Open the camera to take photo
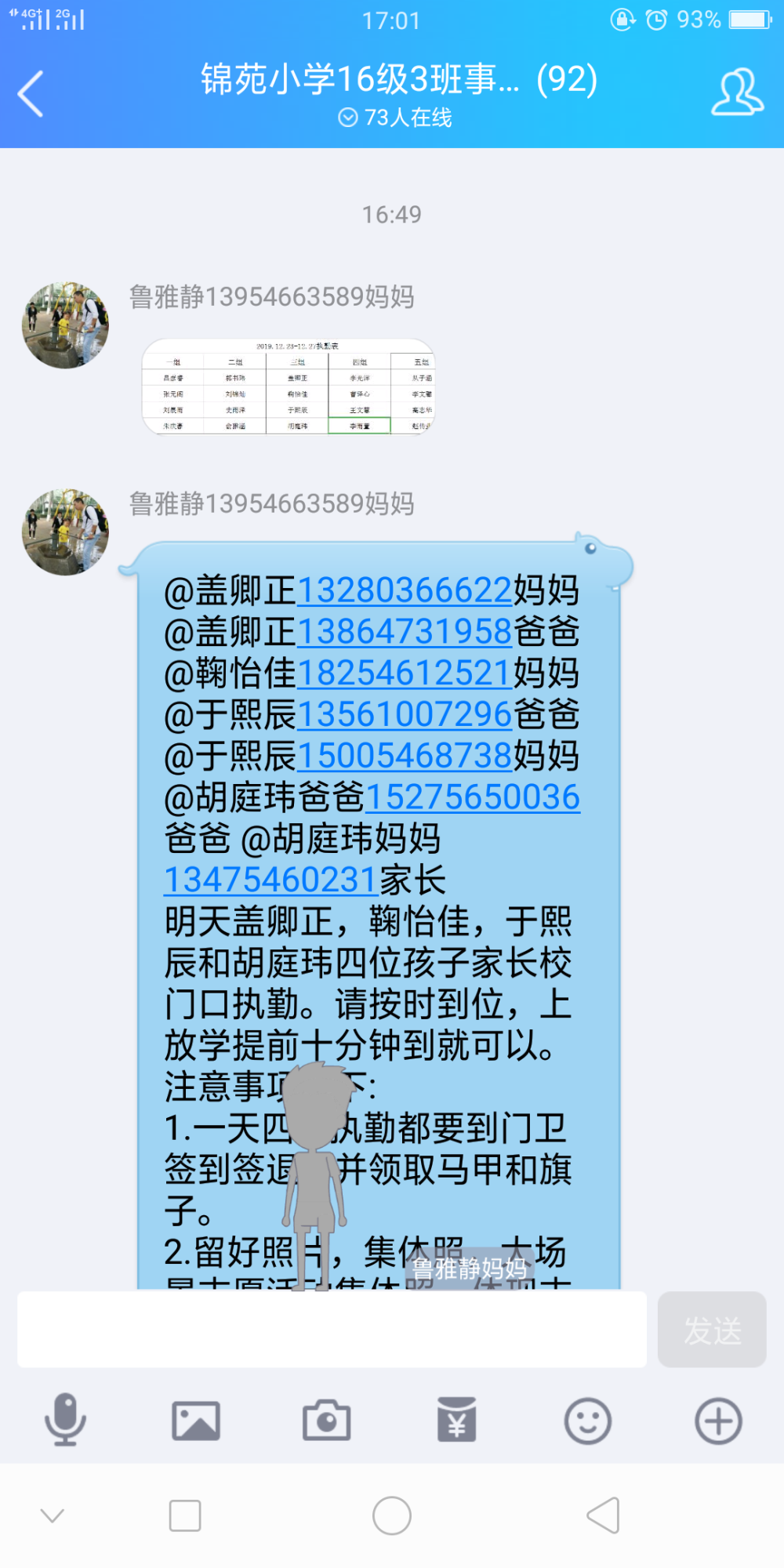The width and height of the screenshot is (784, 1568). (x=327, y=1421)
